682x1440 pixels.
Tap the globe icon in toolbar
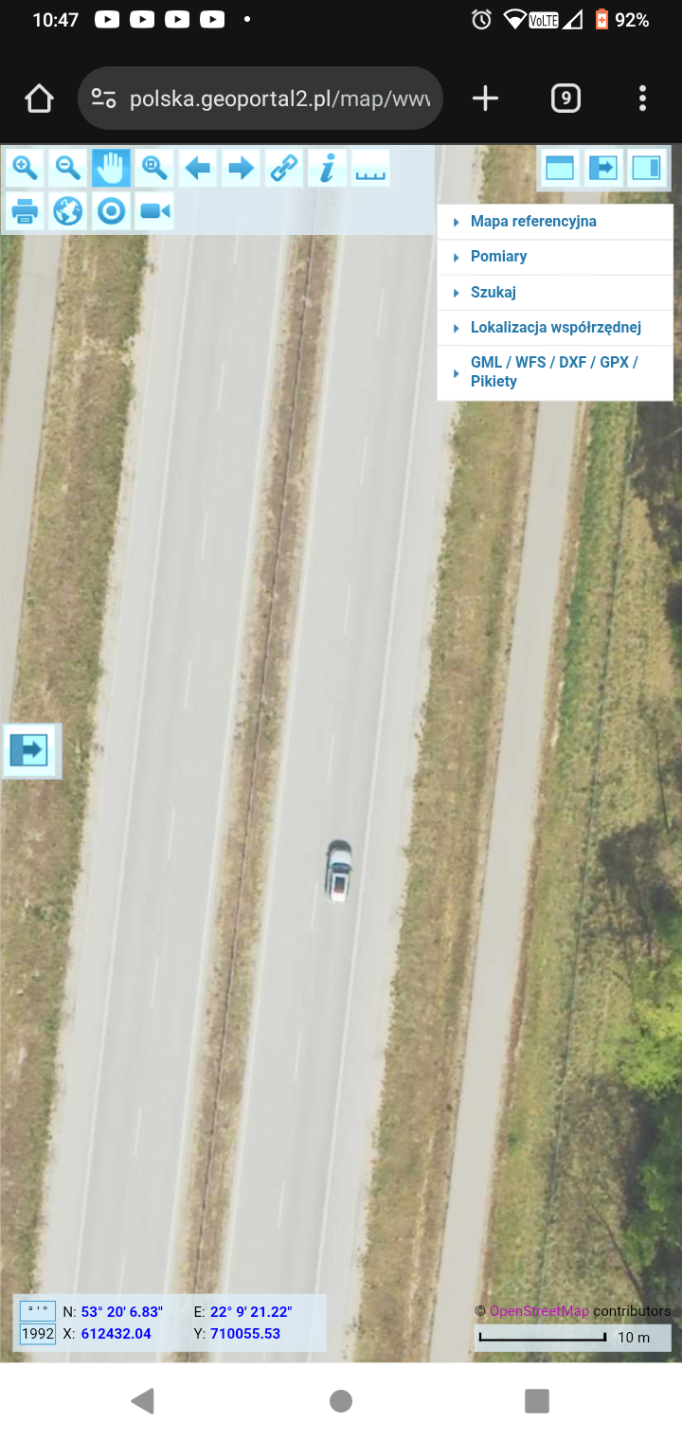tap(68, 211)
